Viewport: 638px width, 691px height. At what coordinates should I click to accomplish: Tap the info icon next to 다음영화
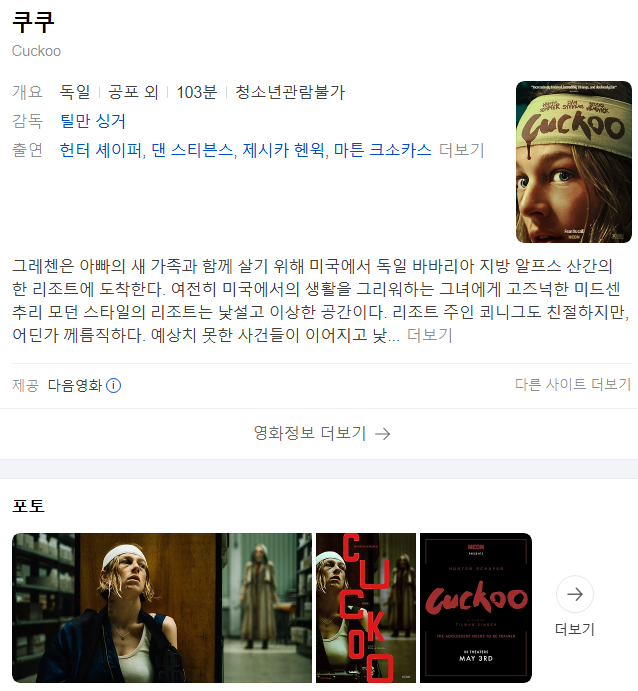point(114,385)
